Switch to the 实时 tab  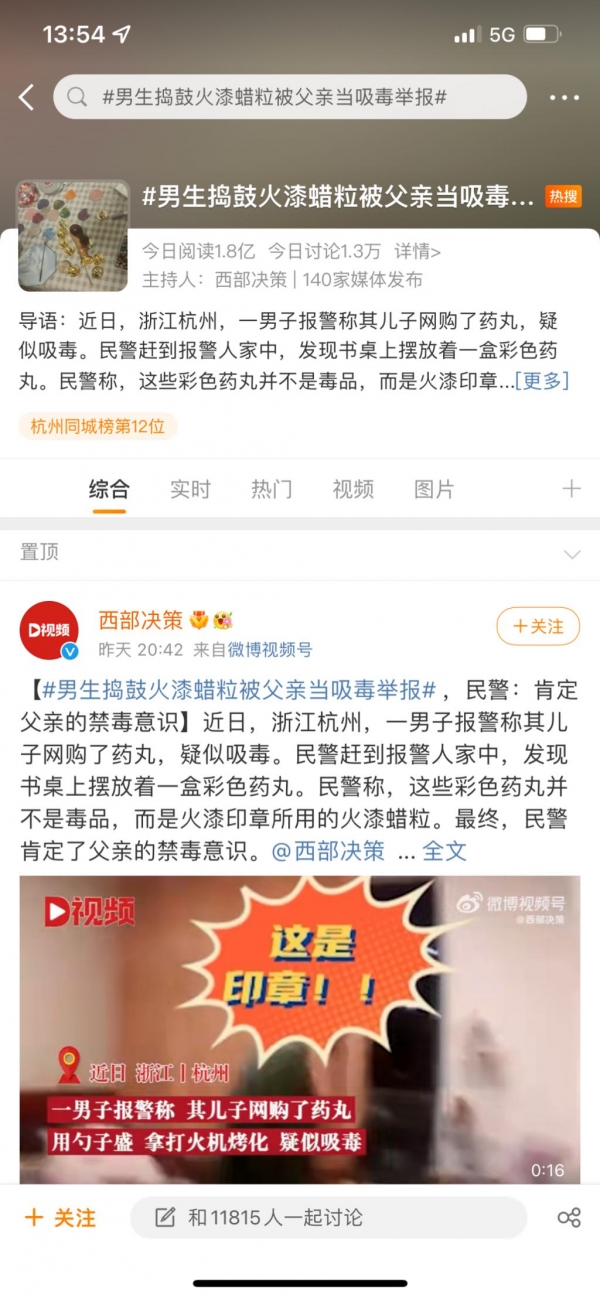click(190, 489)
